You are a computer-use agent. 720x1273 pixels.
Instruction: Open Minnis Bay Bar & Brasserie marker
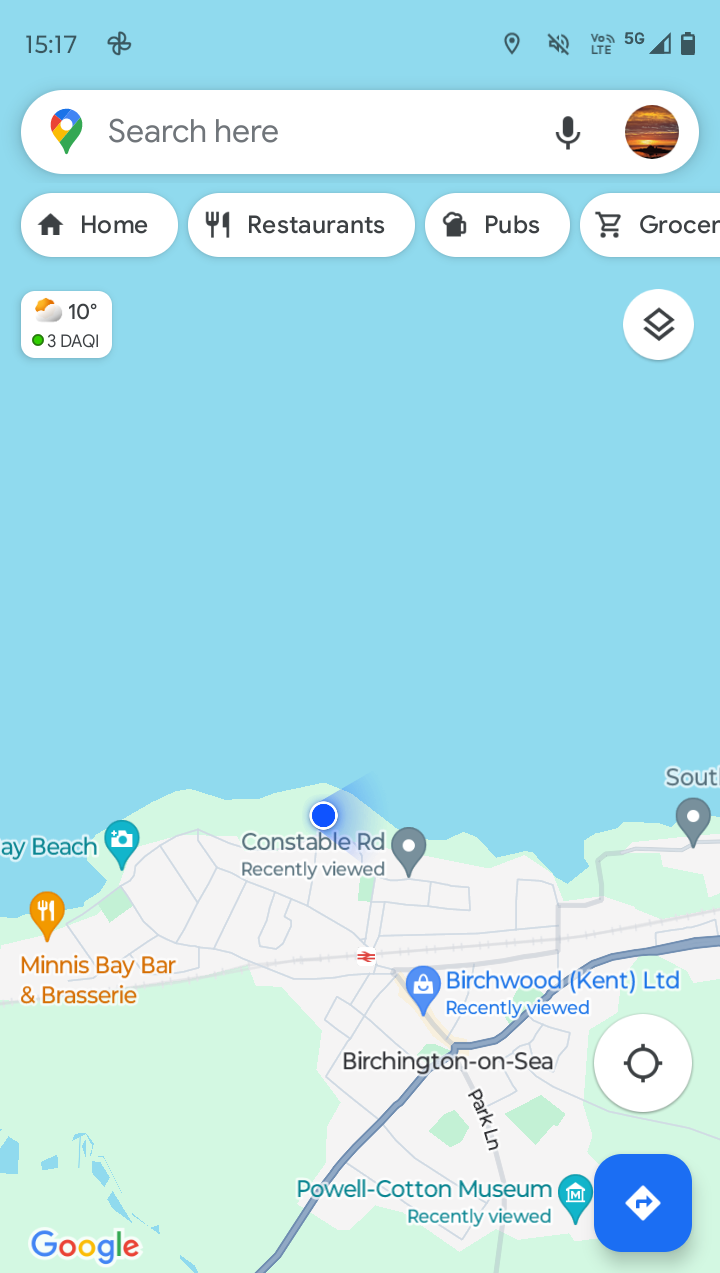(46, 912)
